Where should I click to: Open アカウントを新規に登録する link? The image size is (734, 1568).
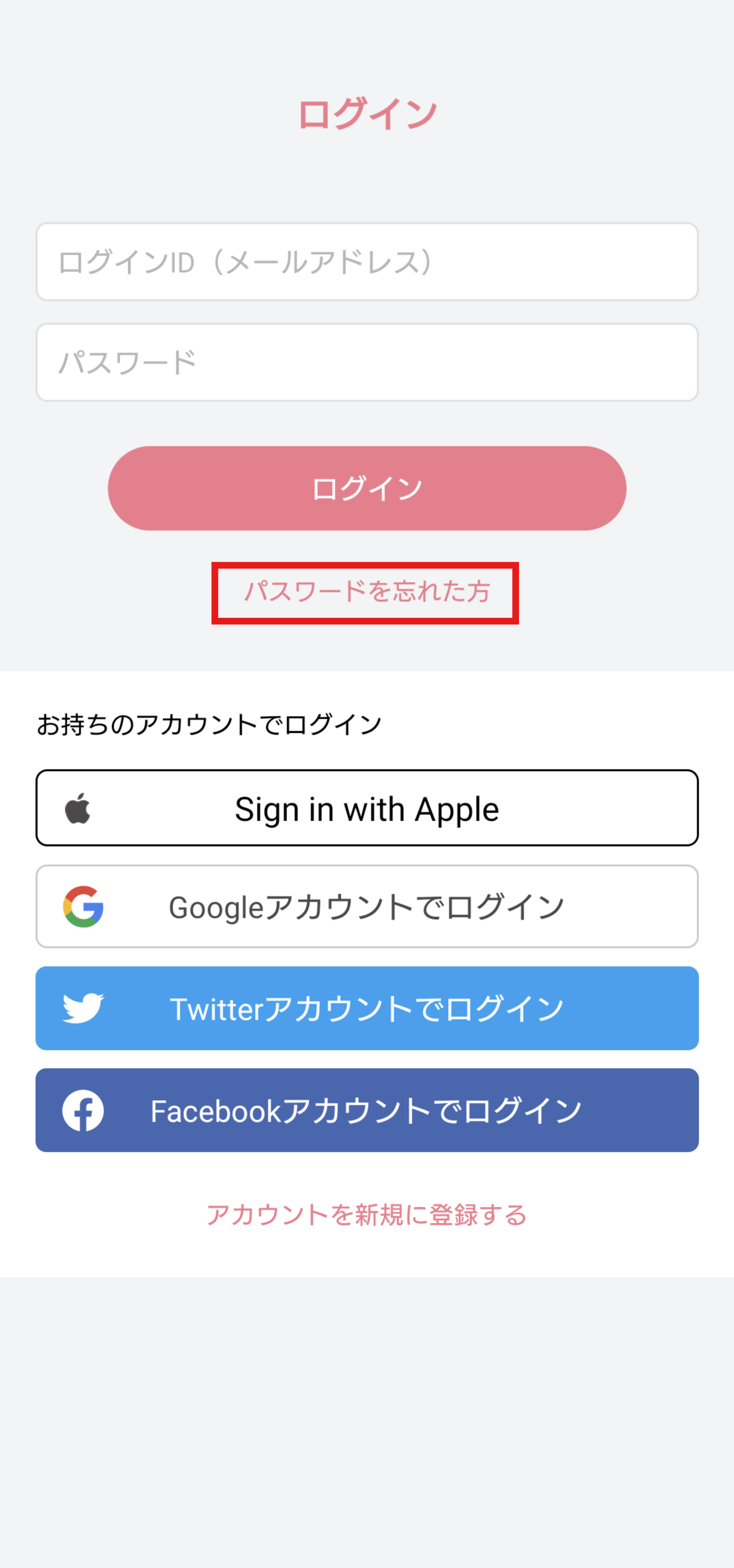pos(366,1215)
